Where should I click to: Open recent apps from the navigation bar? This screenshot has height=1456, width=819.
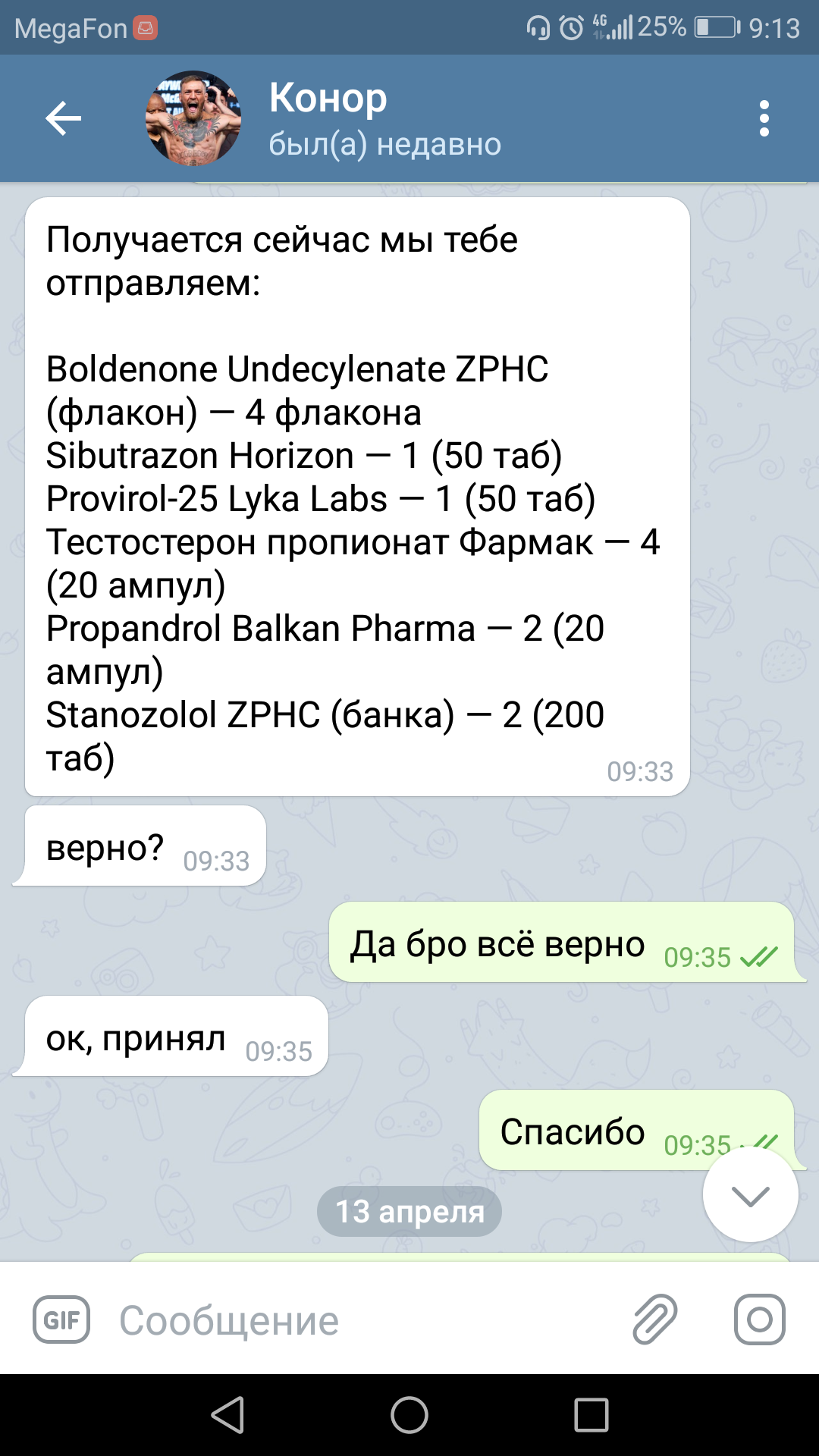(x=591, y=1415)
